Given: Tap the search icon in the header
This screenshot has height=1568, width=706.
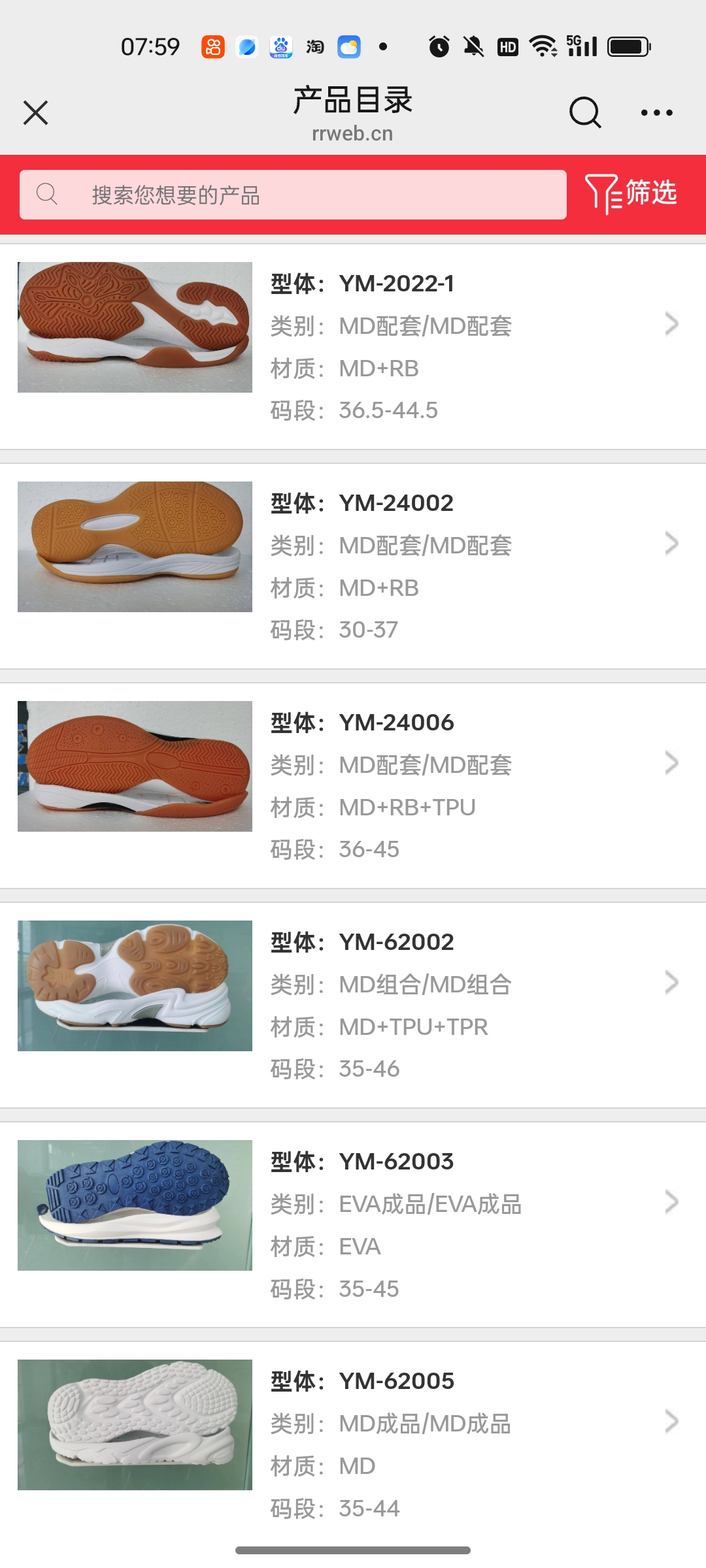Looking at the screenshot, I should (584, 112).
